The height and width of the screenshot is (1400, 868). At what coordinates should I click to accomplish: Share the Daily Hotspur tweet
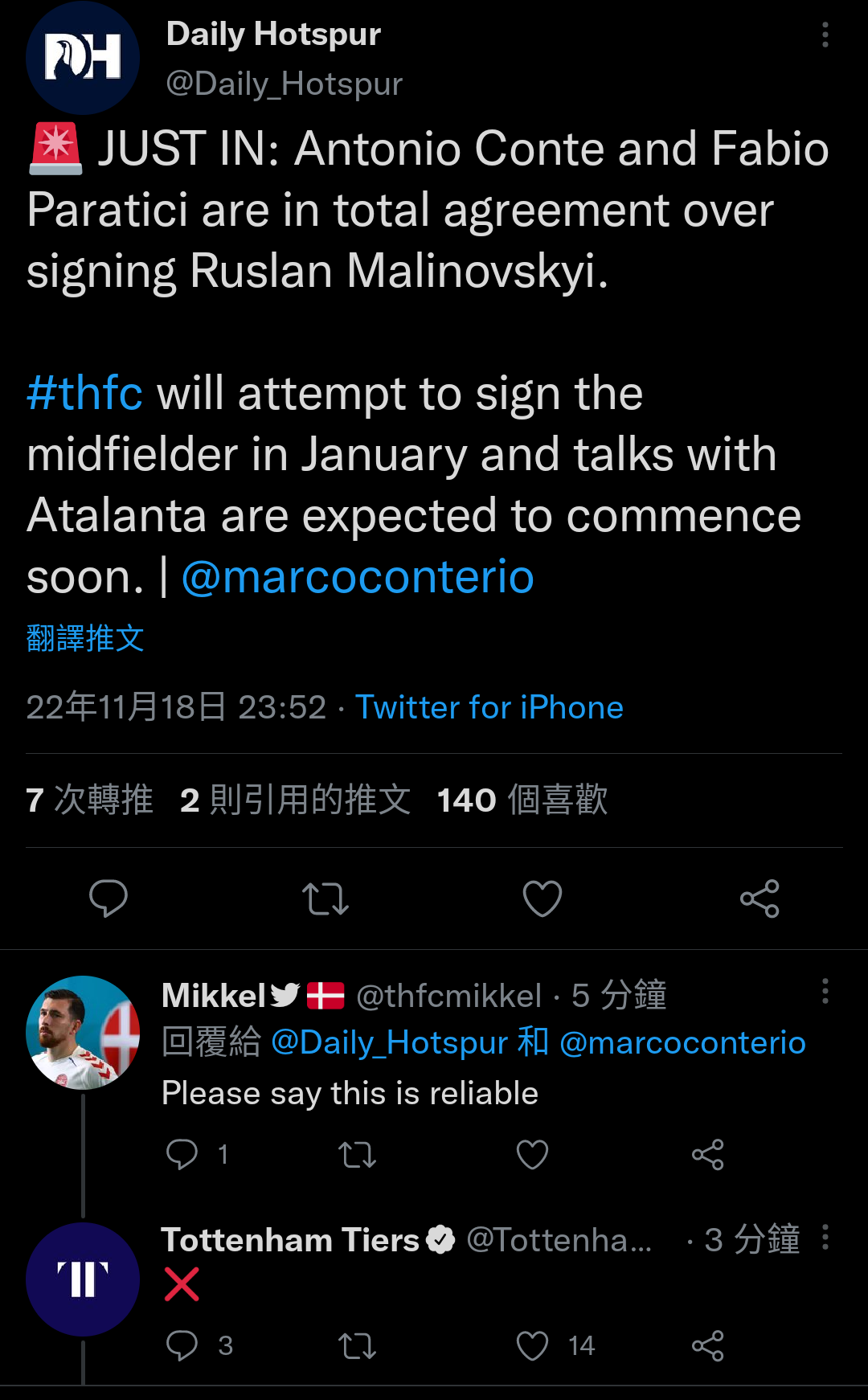click(x=759, y=899)
